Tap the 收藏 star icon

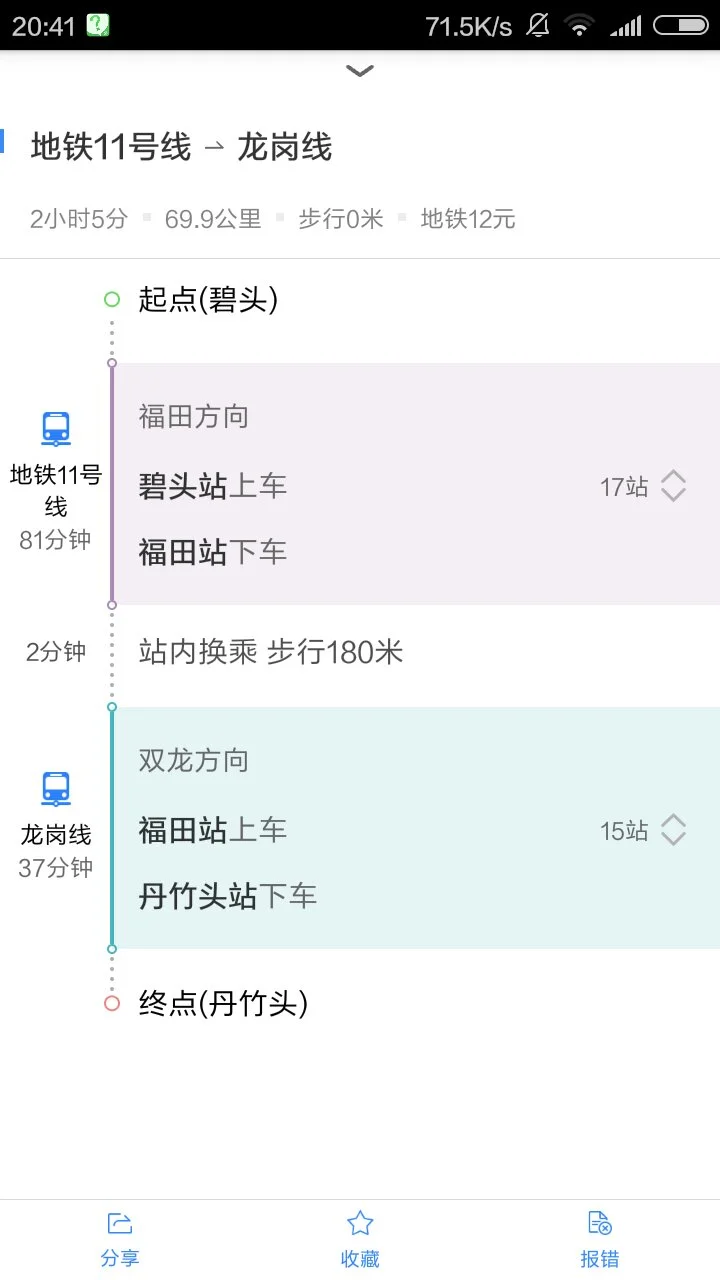360,1222
